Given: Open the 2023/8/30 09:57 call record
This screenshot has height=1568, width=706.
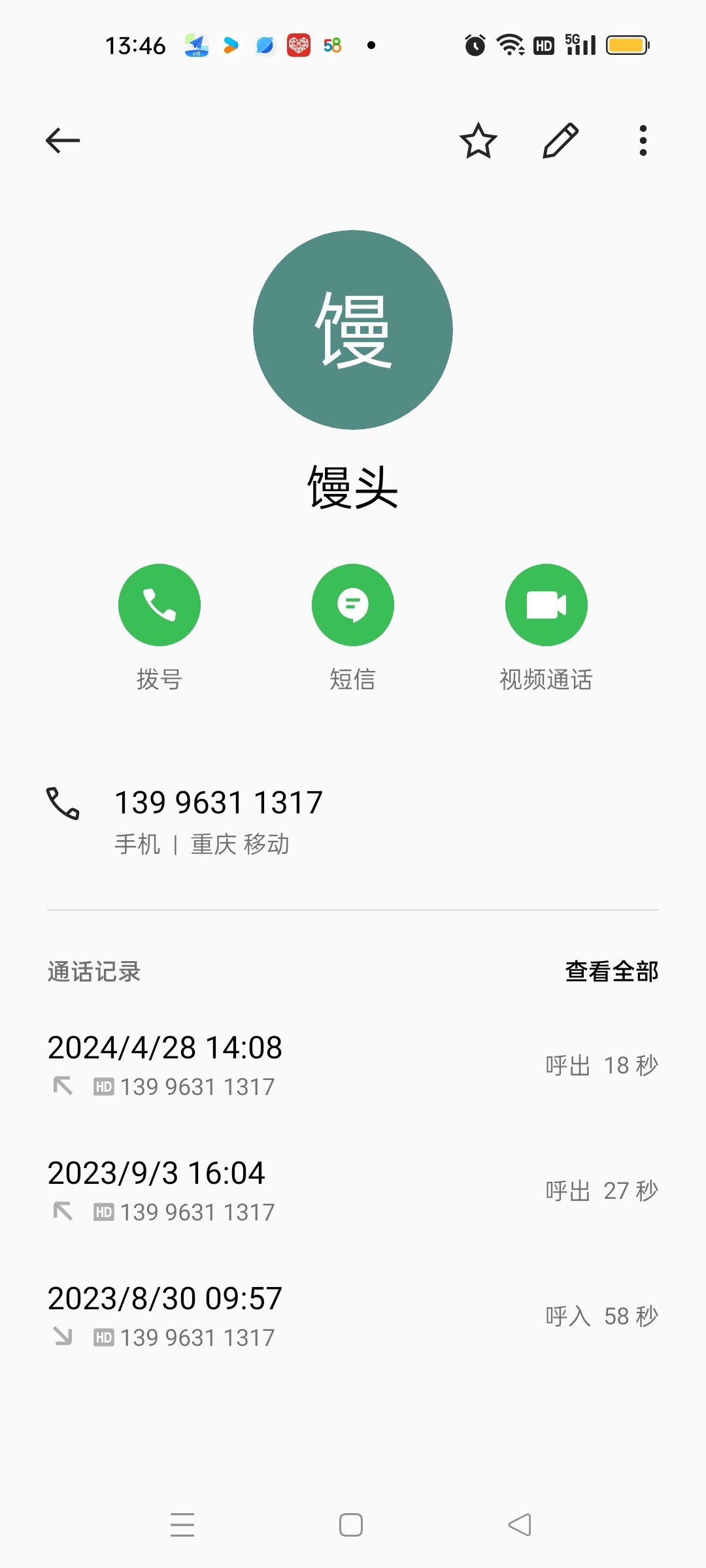Looking at the screenshot, I should [x=353, y=1316].
